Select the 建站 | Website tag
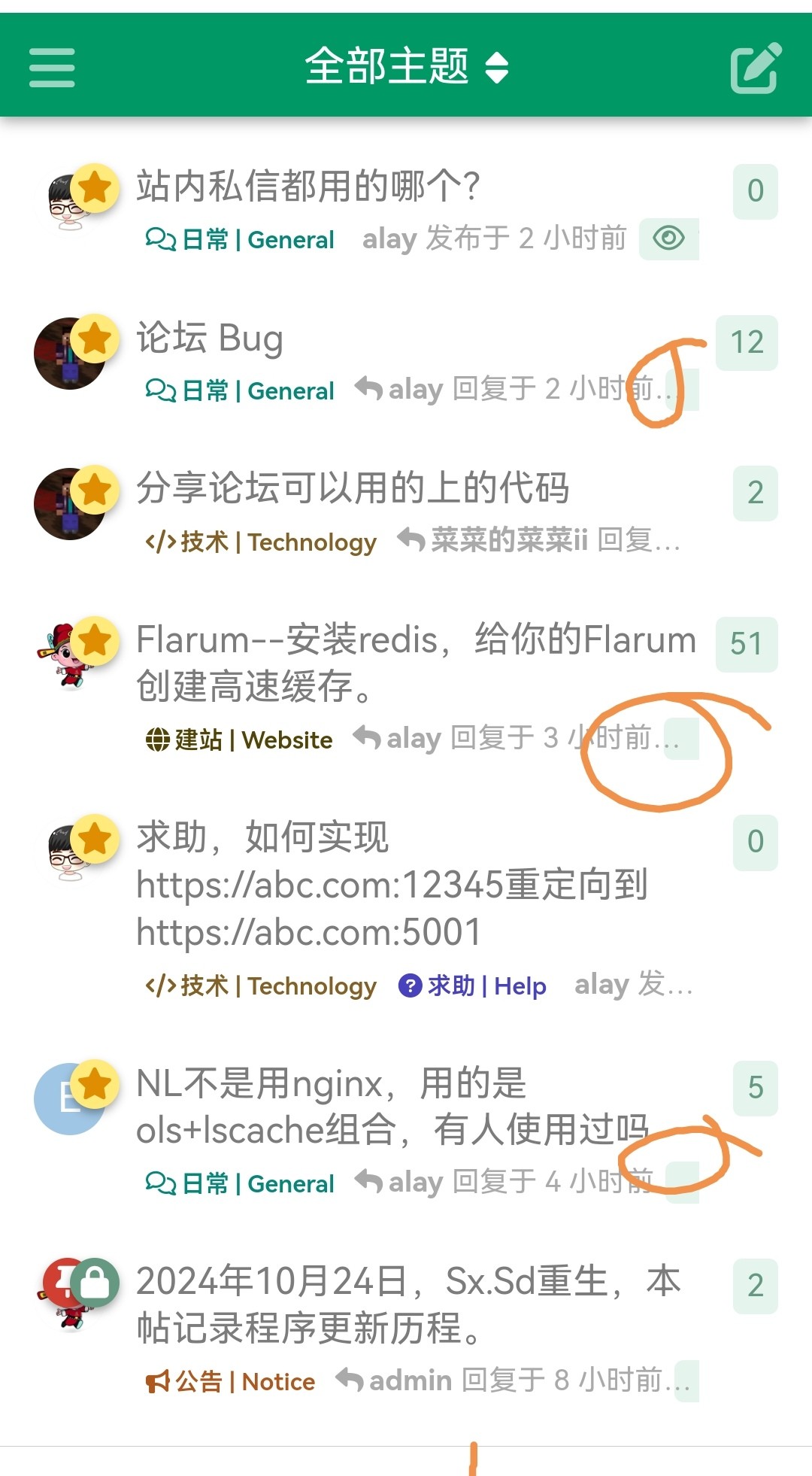Viewport: 812px width, 1476px height. pyautogui.click(x=239, y=740)
